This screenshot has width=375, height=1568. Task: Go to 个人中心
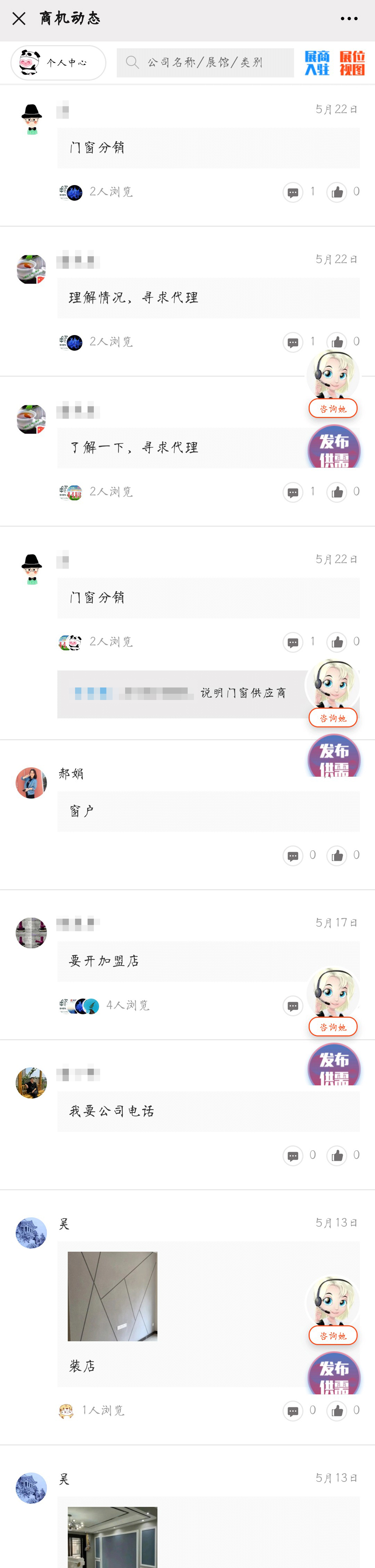(x=58, y=63)
